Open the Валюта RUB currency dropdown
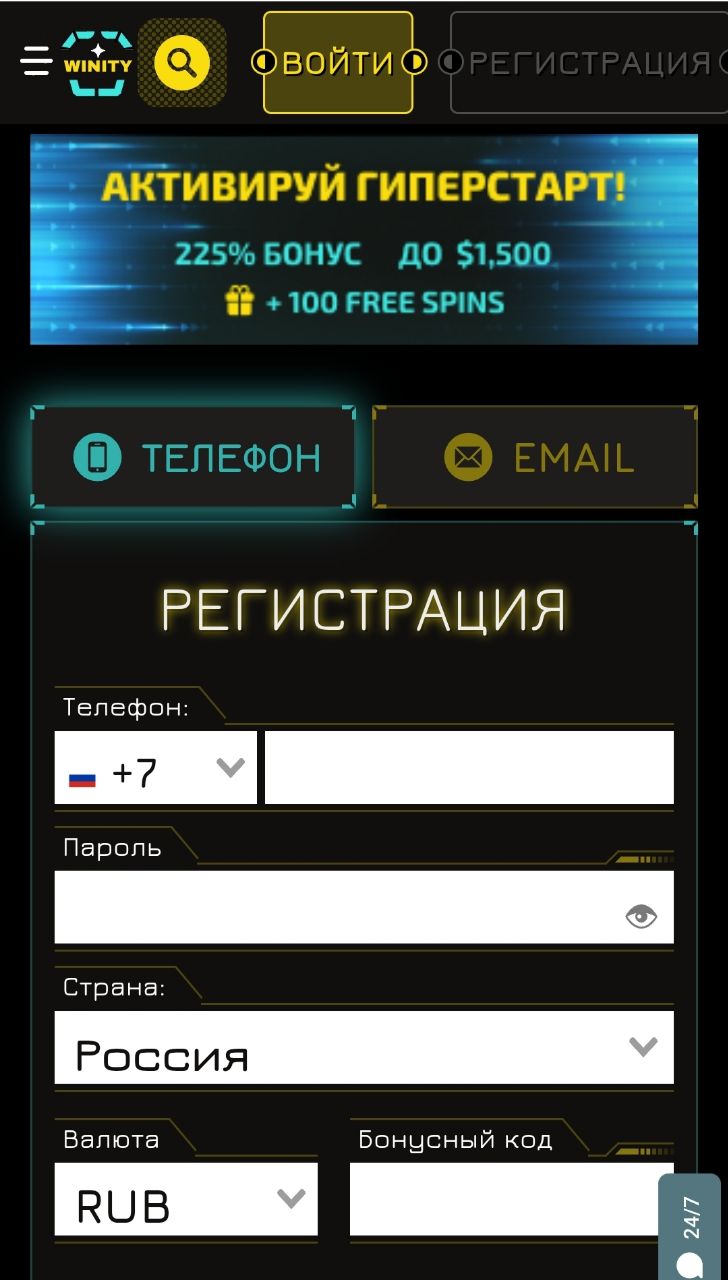Screen dimensions: 728x1280 click(x=186, y=1199)
